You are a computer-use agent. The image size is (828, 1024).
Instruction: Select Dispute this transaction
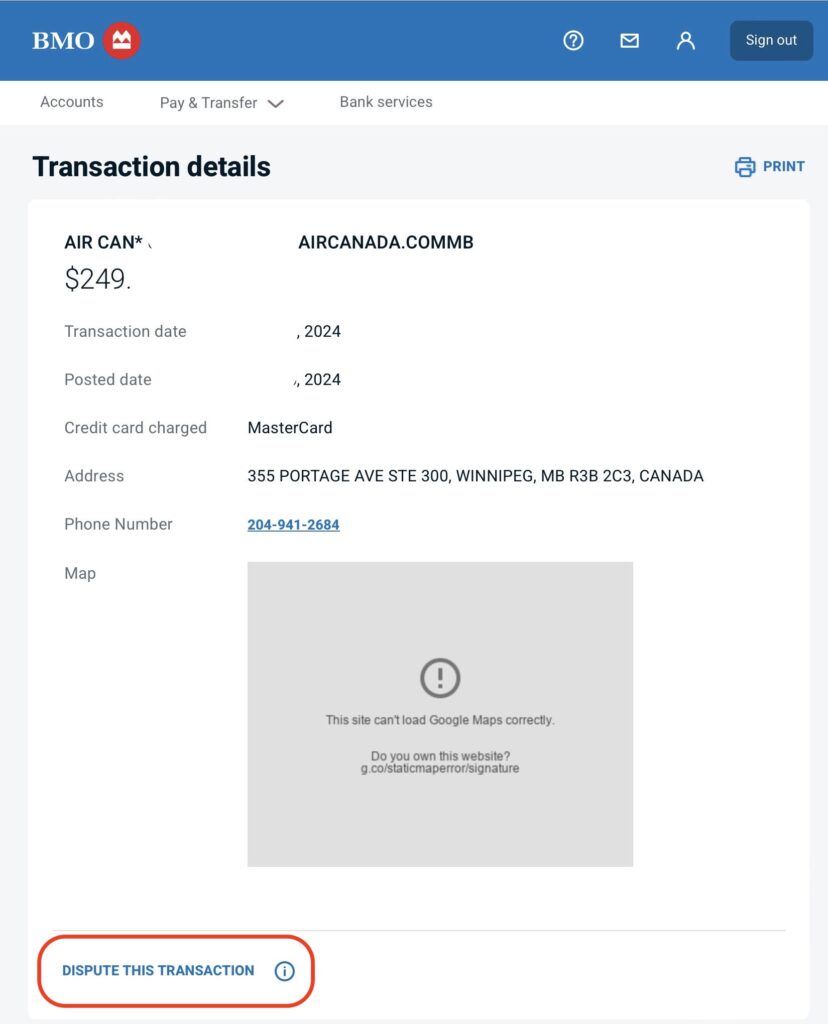coord(158,971)
